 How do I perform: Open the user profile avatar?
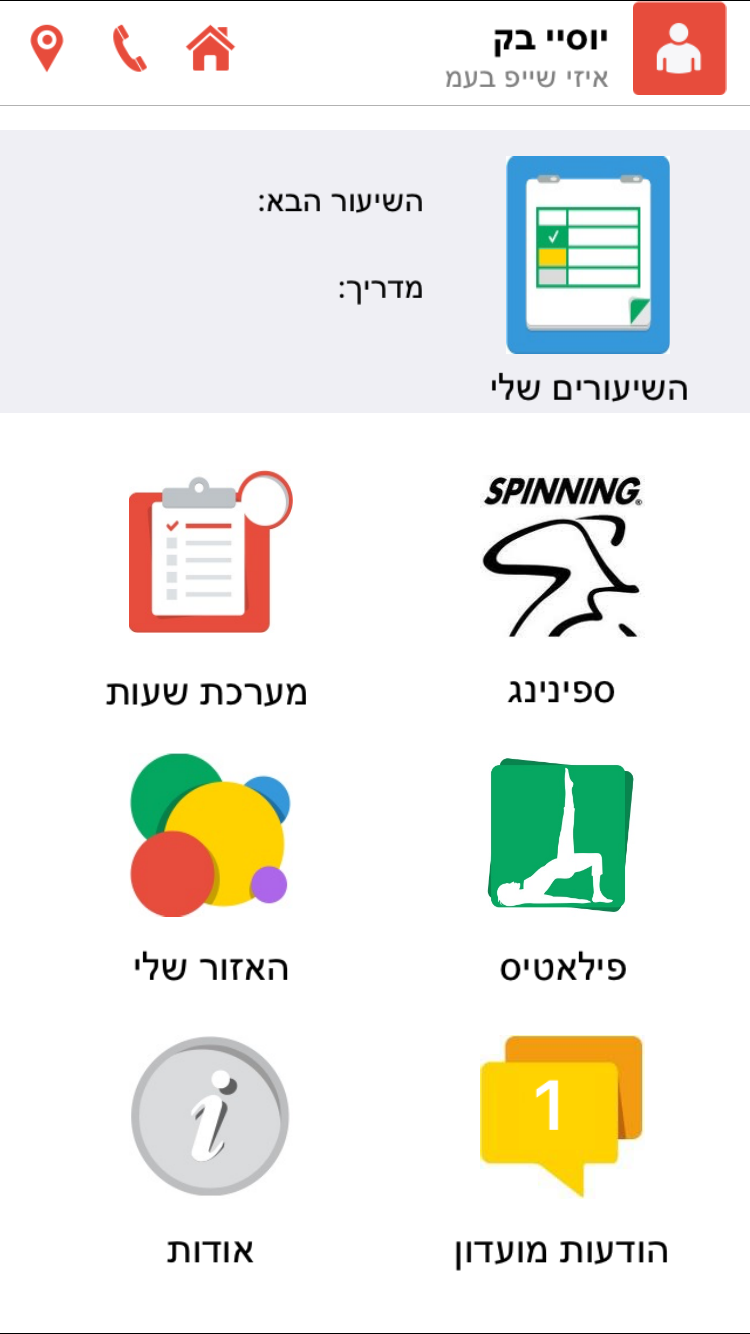pos(680,49)
